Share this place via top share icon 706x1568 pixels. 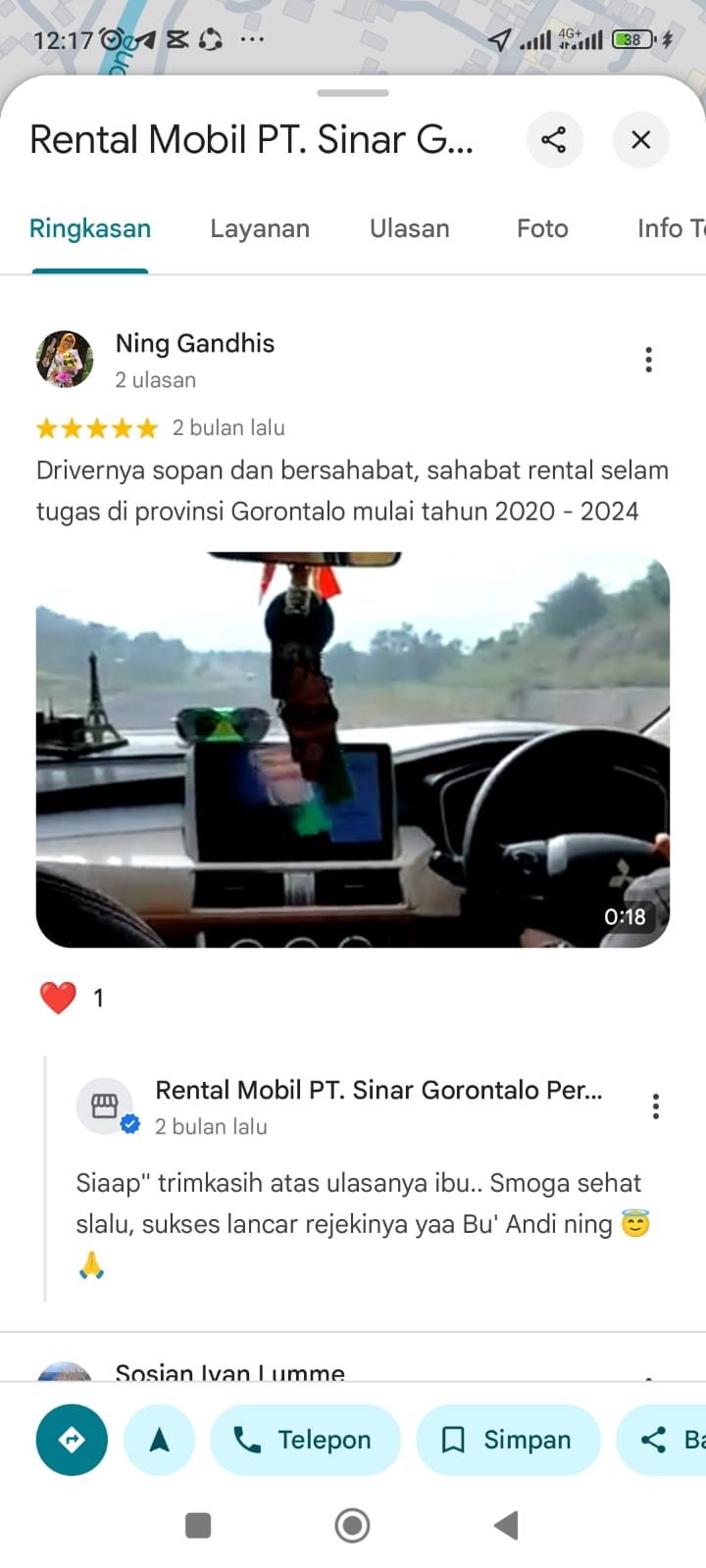pos(554,140)
